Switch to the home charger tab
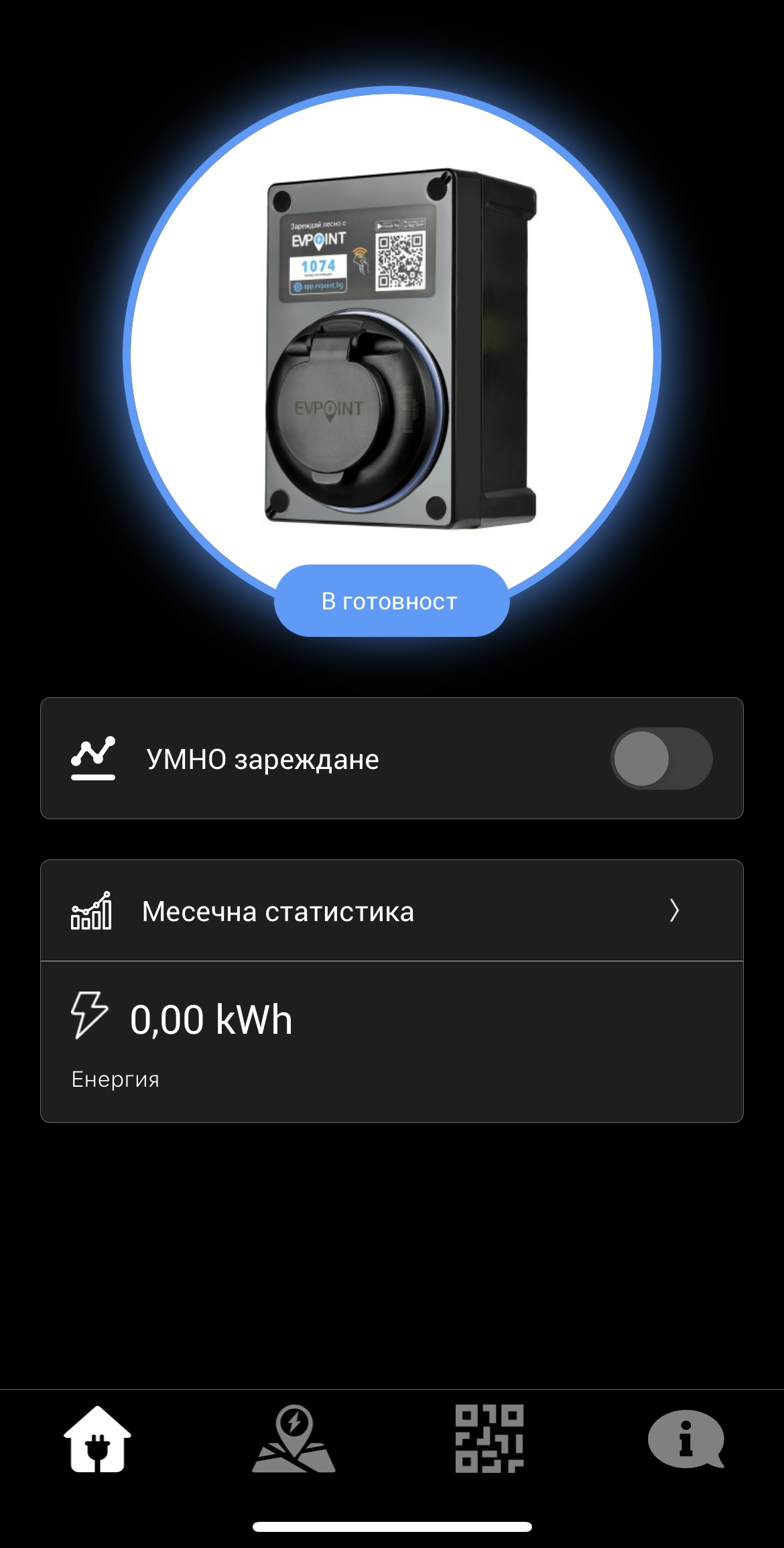784x1548 pixels. (98, 1439)
